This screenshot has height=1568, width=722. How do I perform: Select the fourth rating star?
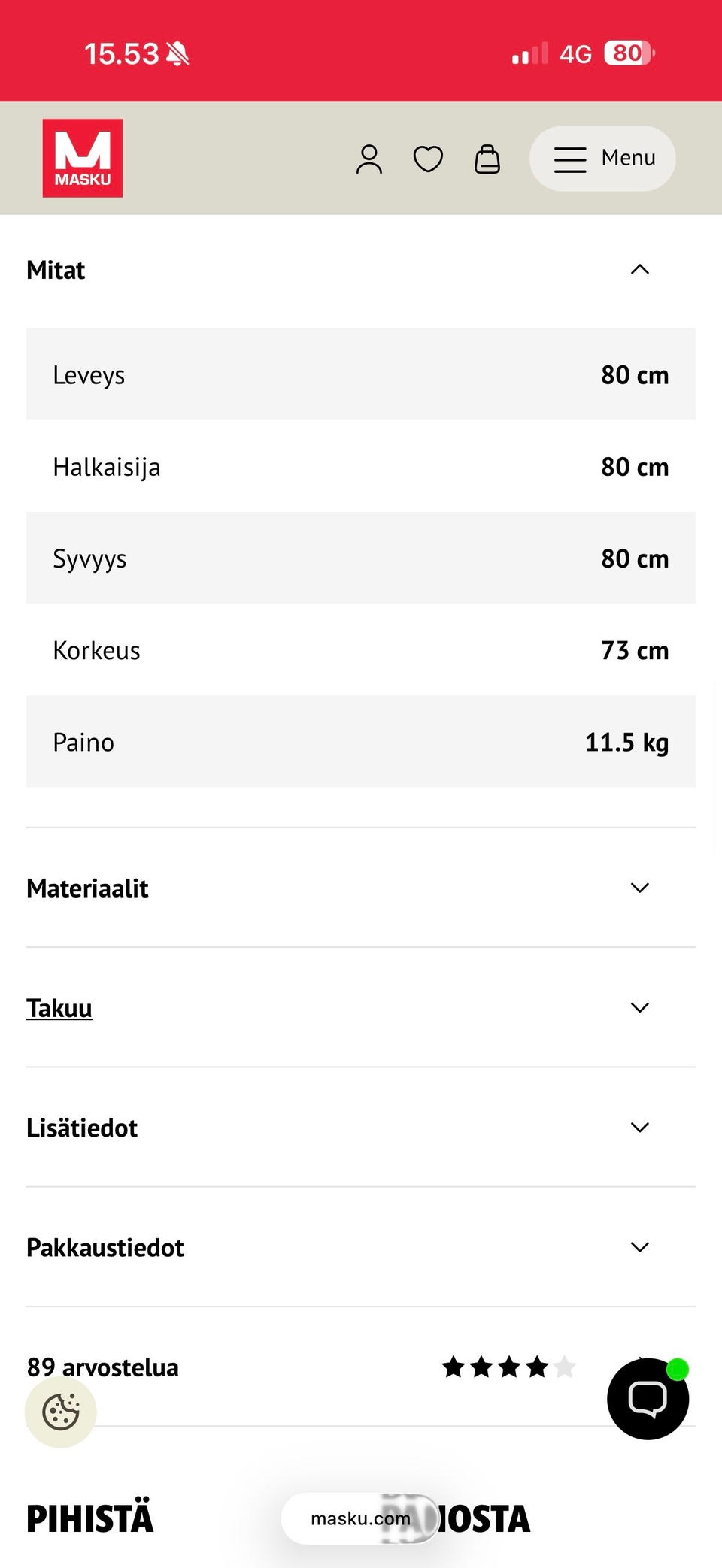(535, 1367)
